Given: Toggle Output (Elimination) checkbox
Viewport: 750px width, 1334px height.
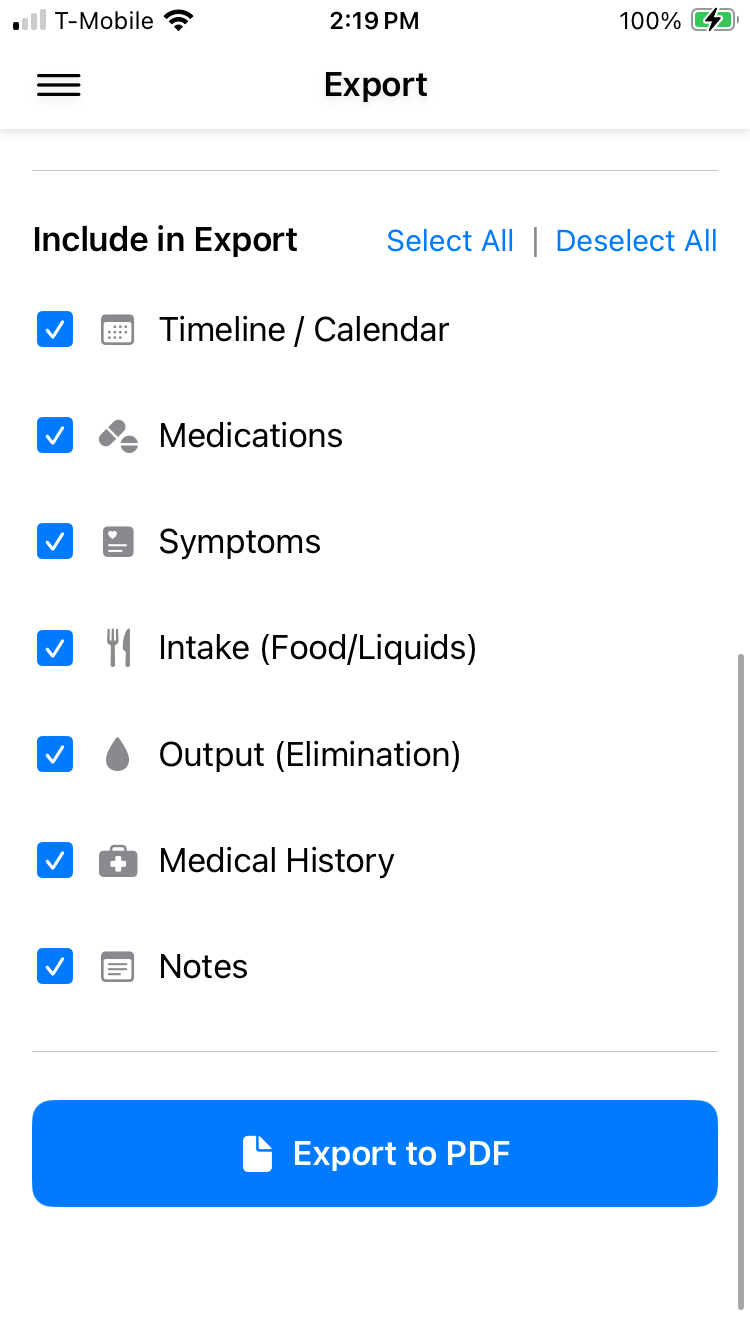Looking at the screenshot, I should click(x=55, y=753).
